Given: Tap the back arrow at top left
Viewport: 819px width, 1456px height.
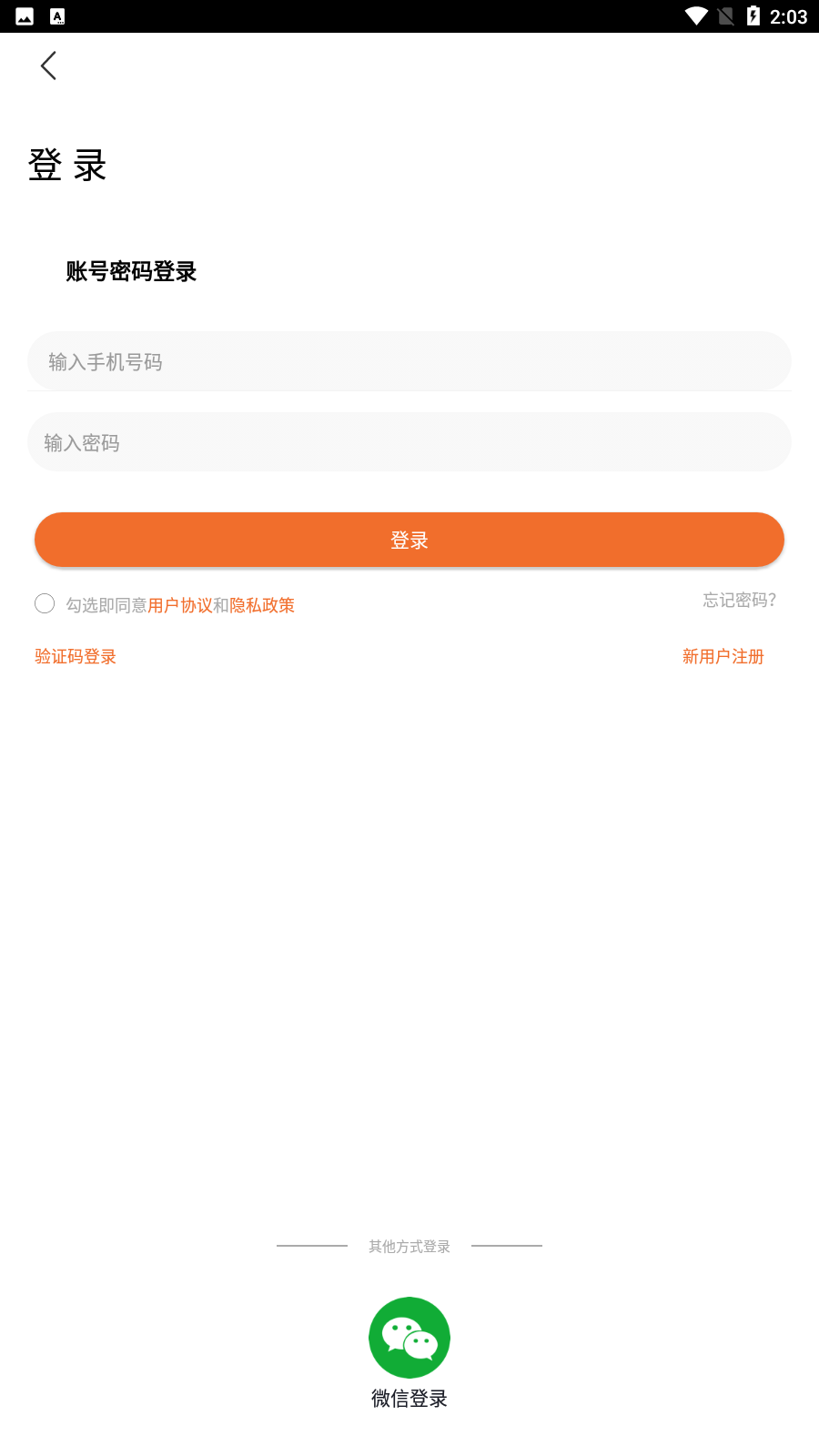Looking at the screenshot, I should (49, 66).
